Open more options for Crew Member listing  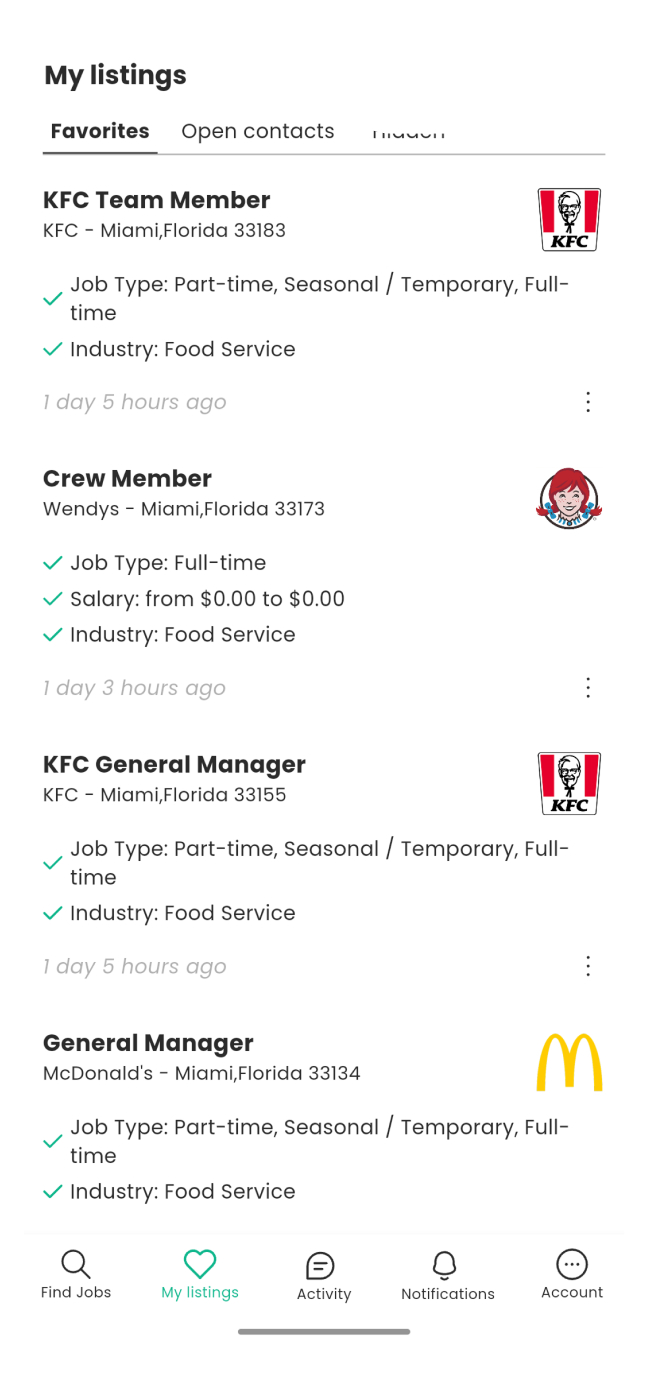588,688
